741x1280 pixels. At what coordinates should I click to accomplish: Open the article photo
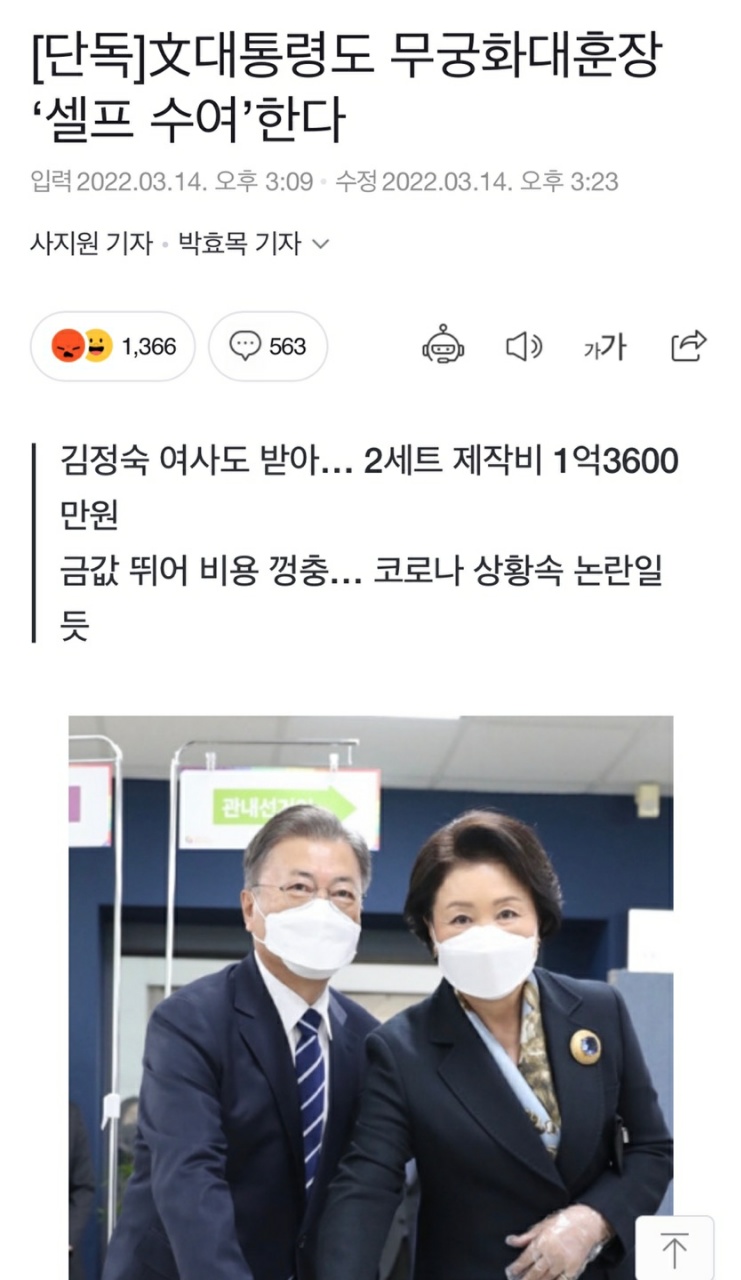pos(370,990)
